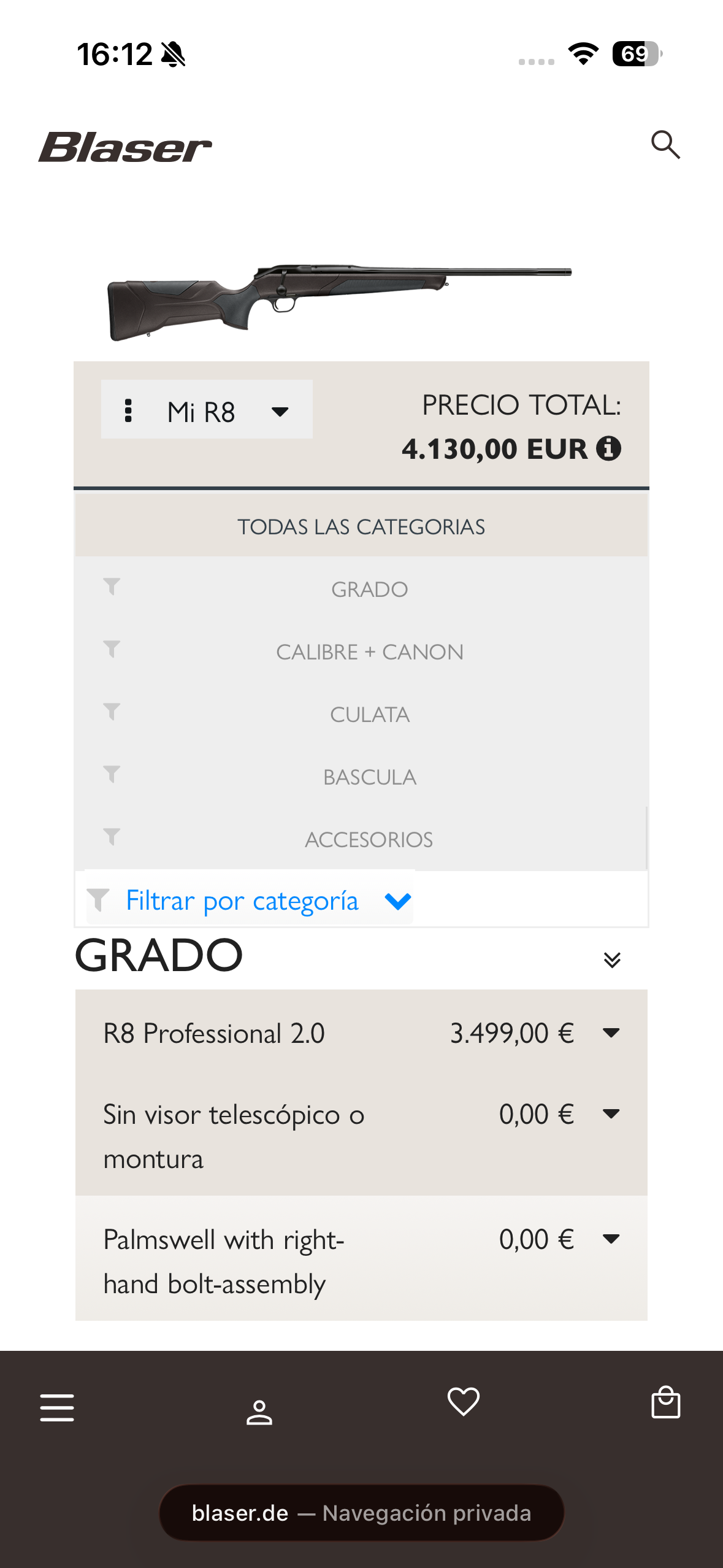
Task: Go to the Blaser home logo
Action: tap(125, 148)
